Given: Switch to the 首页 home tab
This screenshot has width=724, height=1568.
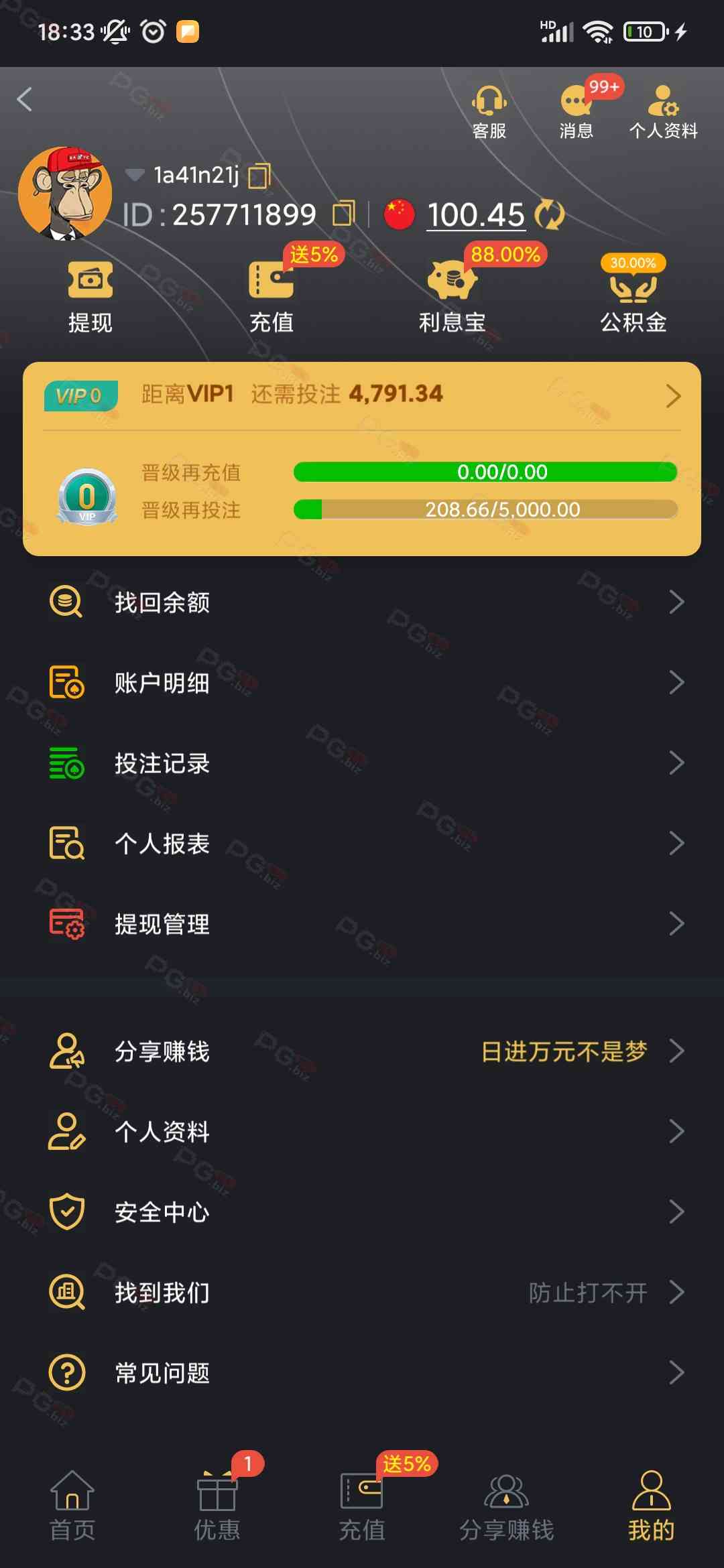Looking at the screenshot, I should pos(72,1504).
